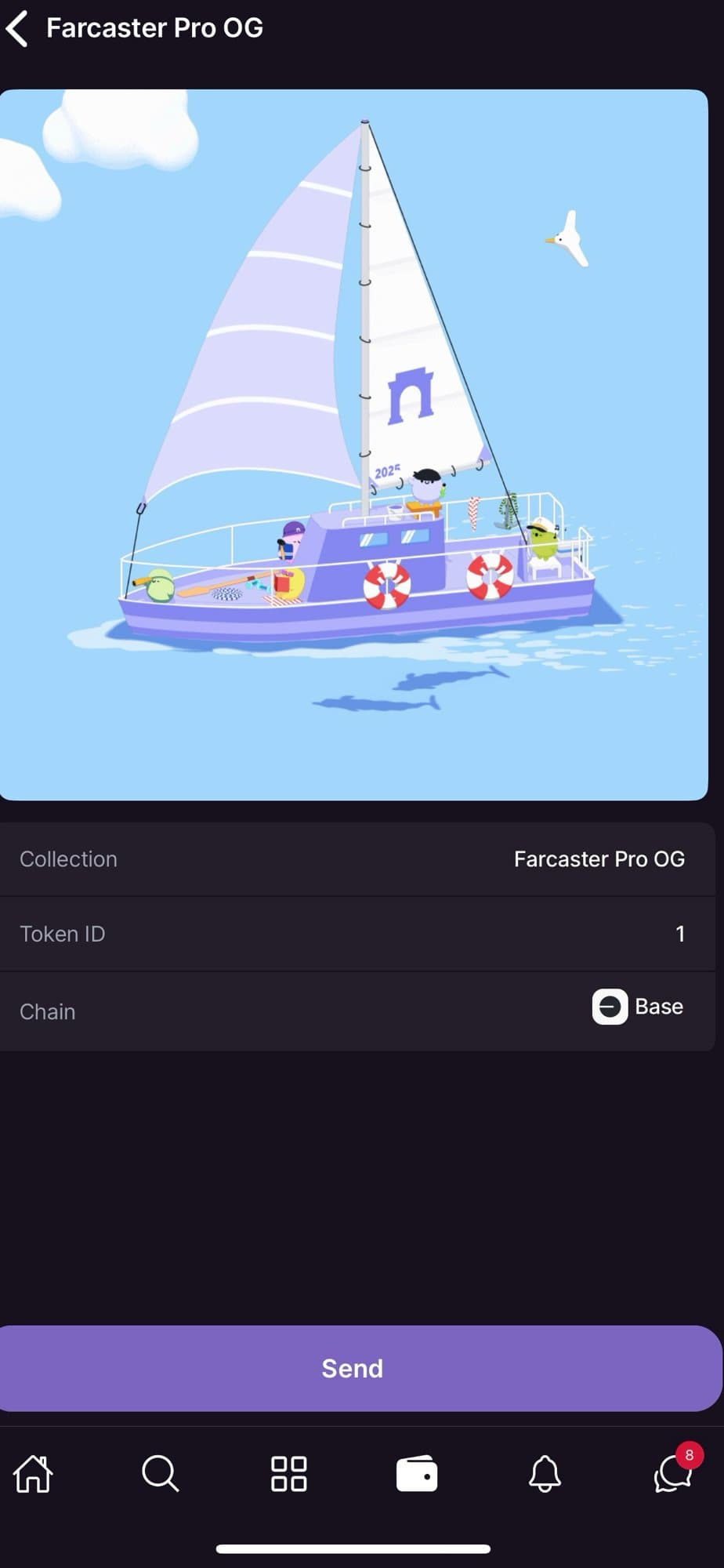Open the mini apps grid tab
Viewport: 724px width, 1568px height.
point(288,1473)
